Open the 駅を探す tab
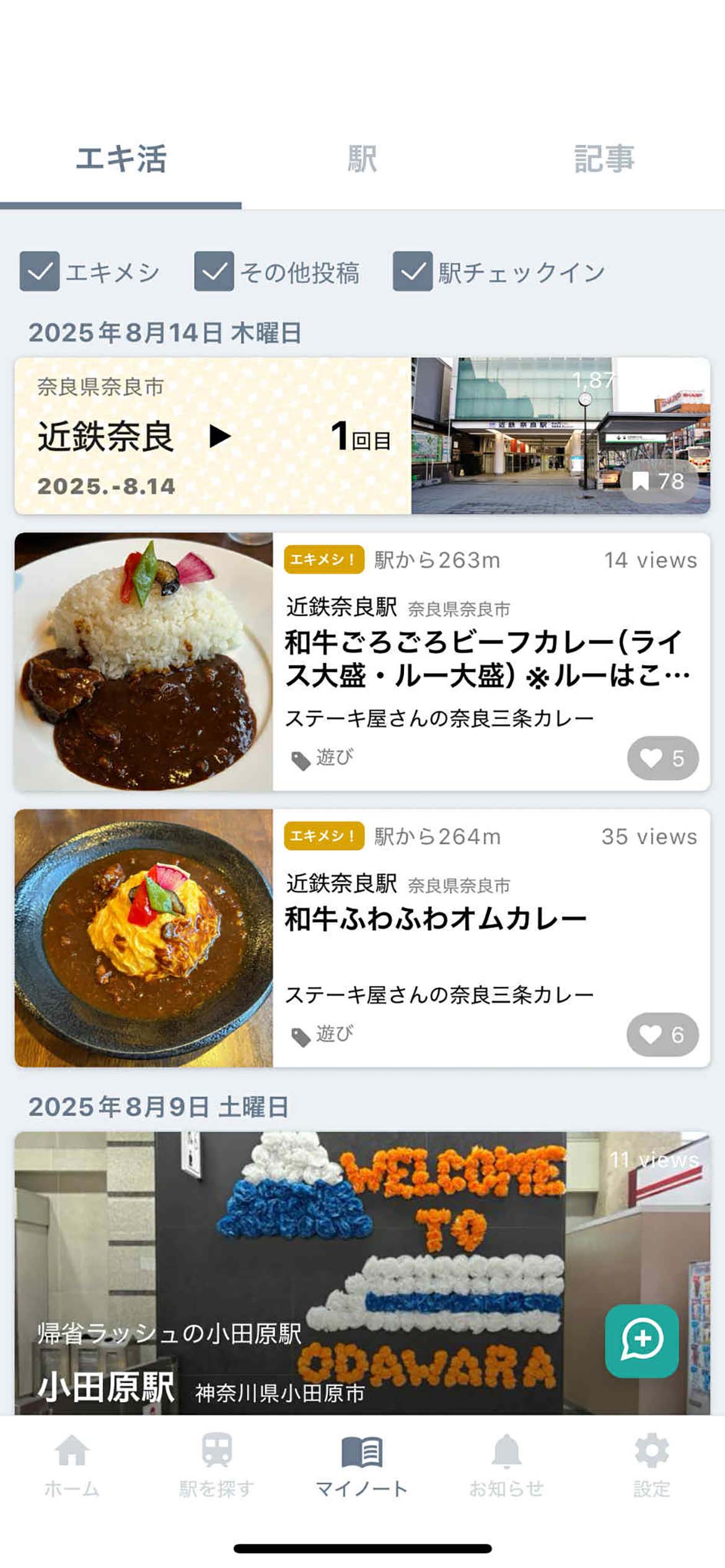The width and height of the screenshot is (725, 1568). pos(217,1465)
